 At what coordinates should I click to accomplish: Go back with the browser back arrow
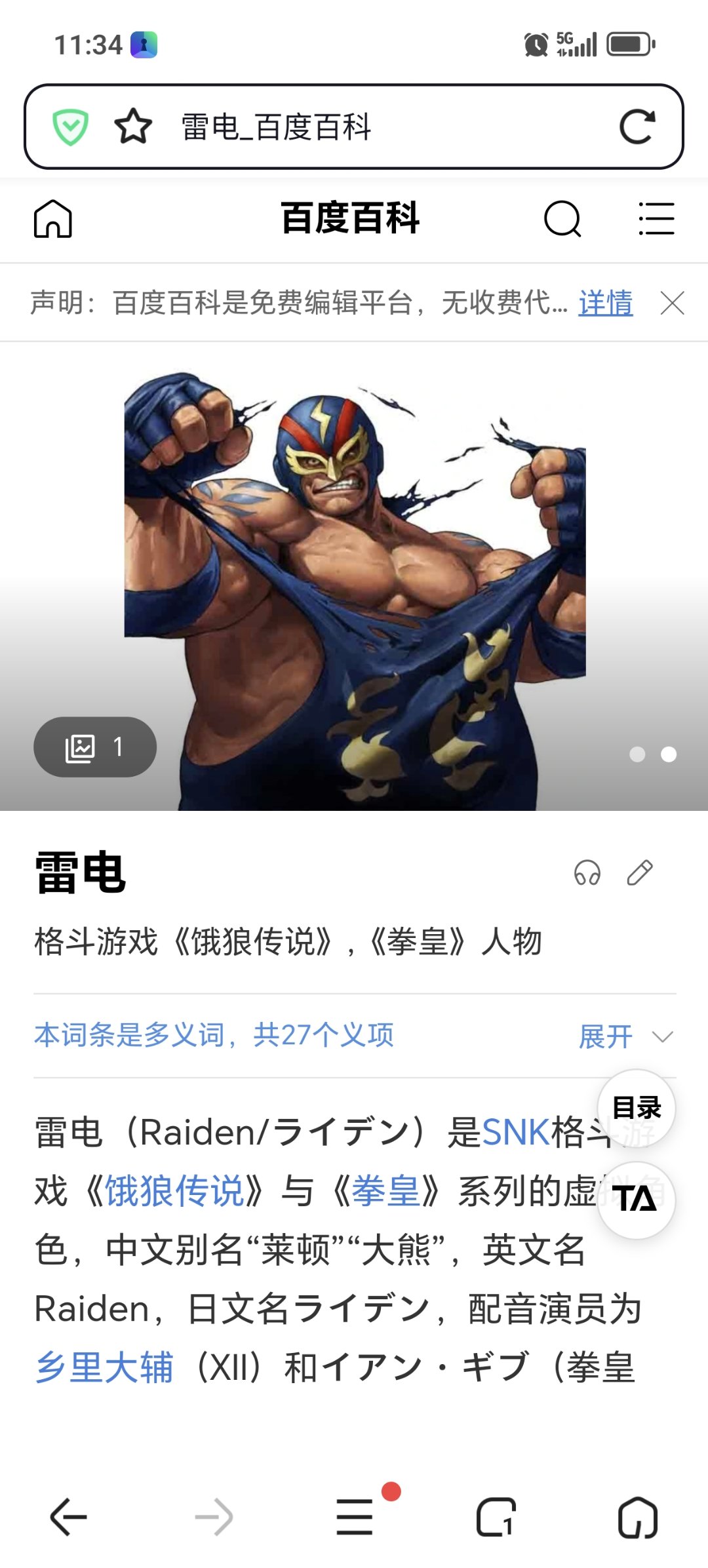click(x=68, y=1517)
